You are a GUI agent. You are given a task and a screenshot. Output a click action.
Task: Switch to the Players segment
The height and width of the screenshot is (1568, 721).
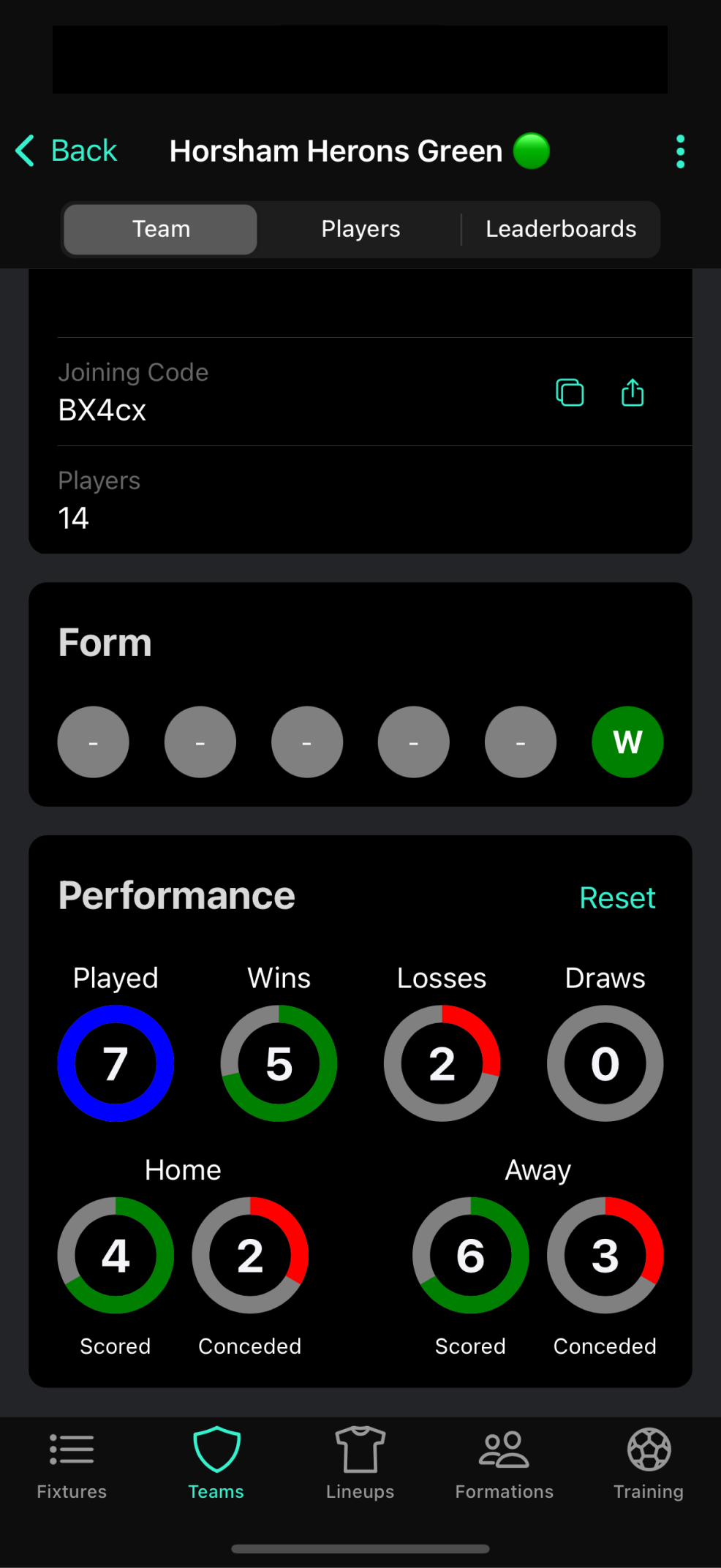click(360, 229)
